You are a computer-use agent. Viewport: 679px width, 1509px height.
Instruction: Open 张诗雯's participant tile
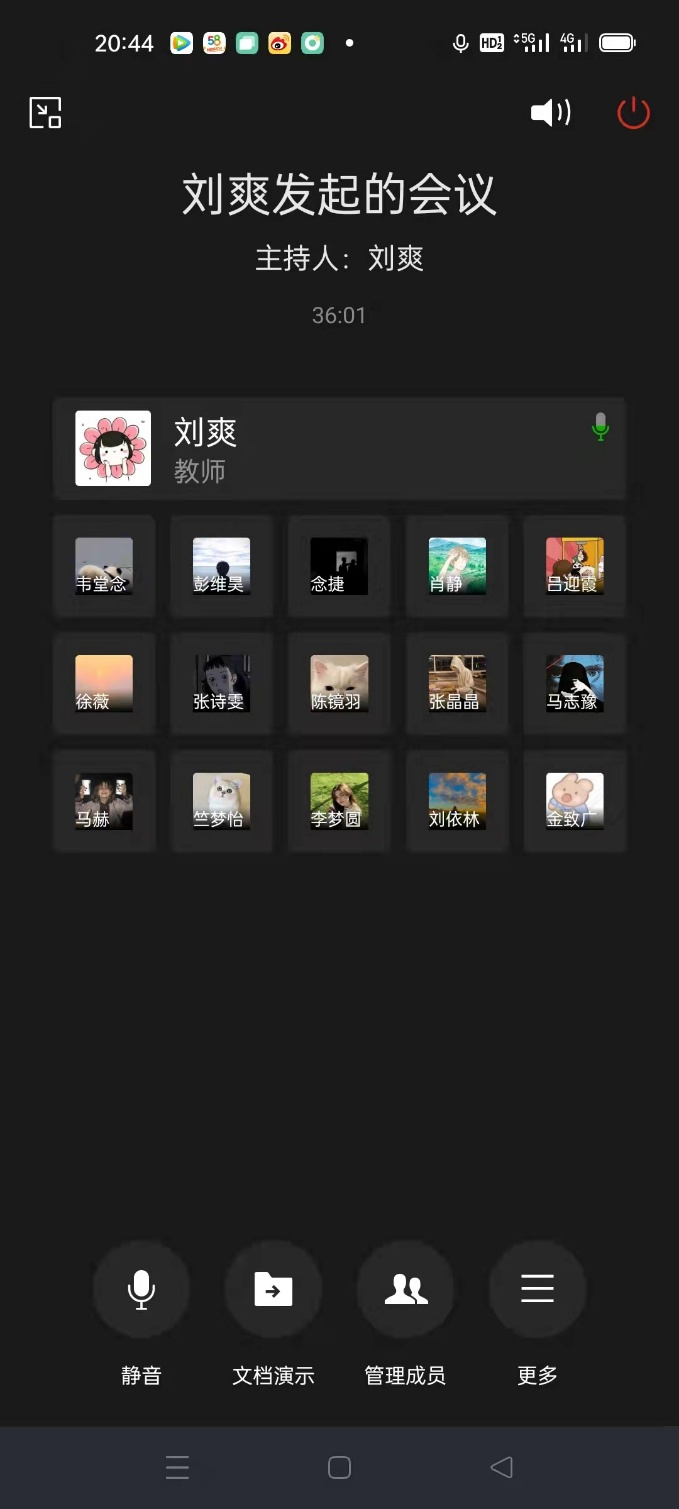tap(221, 683)
